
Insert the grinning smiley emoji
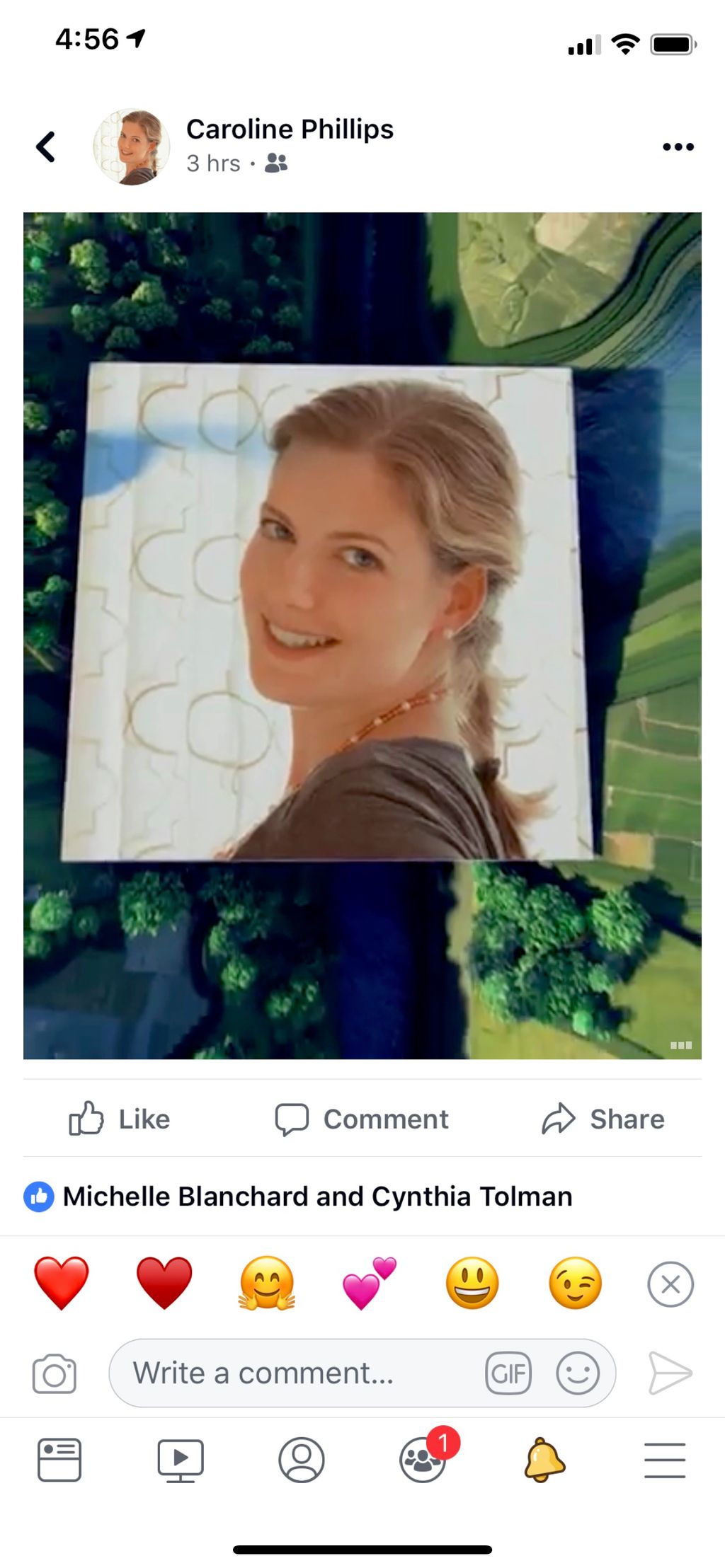[472, 1284]
